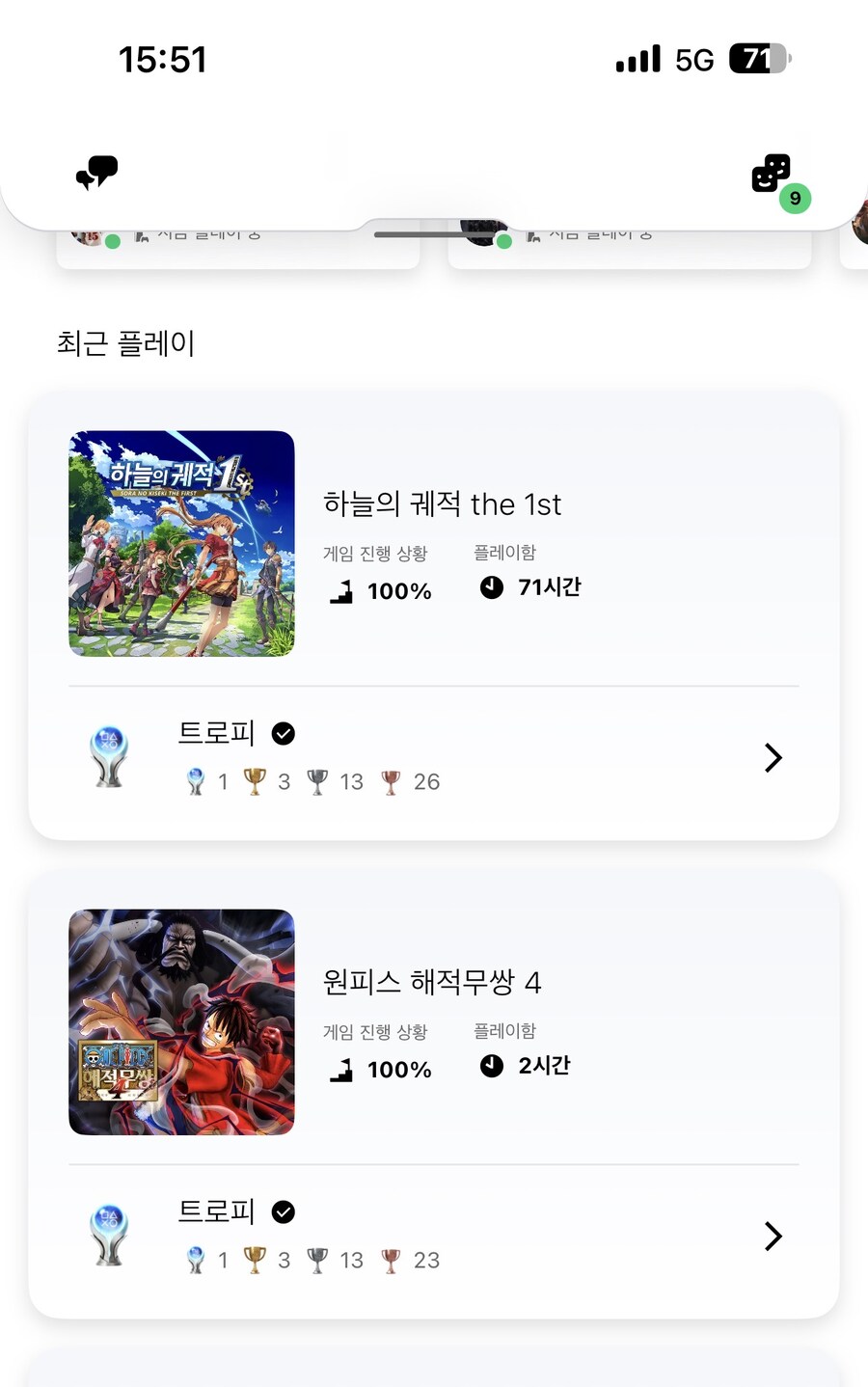
Task: Tap the verified badge on 원피스 해적무쌍 4 trophies
Action: click(x=283, y=1212)
